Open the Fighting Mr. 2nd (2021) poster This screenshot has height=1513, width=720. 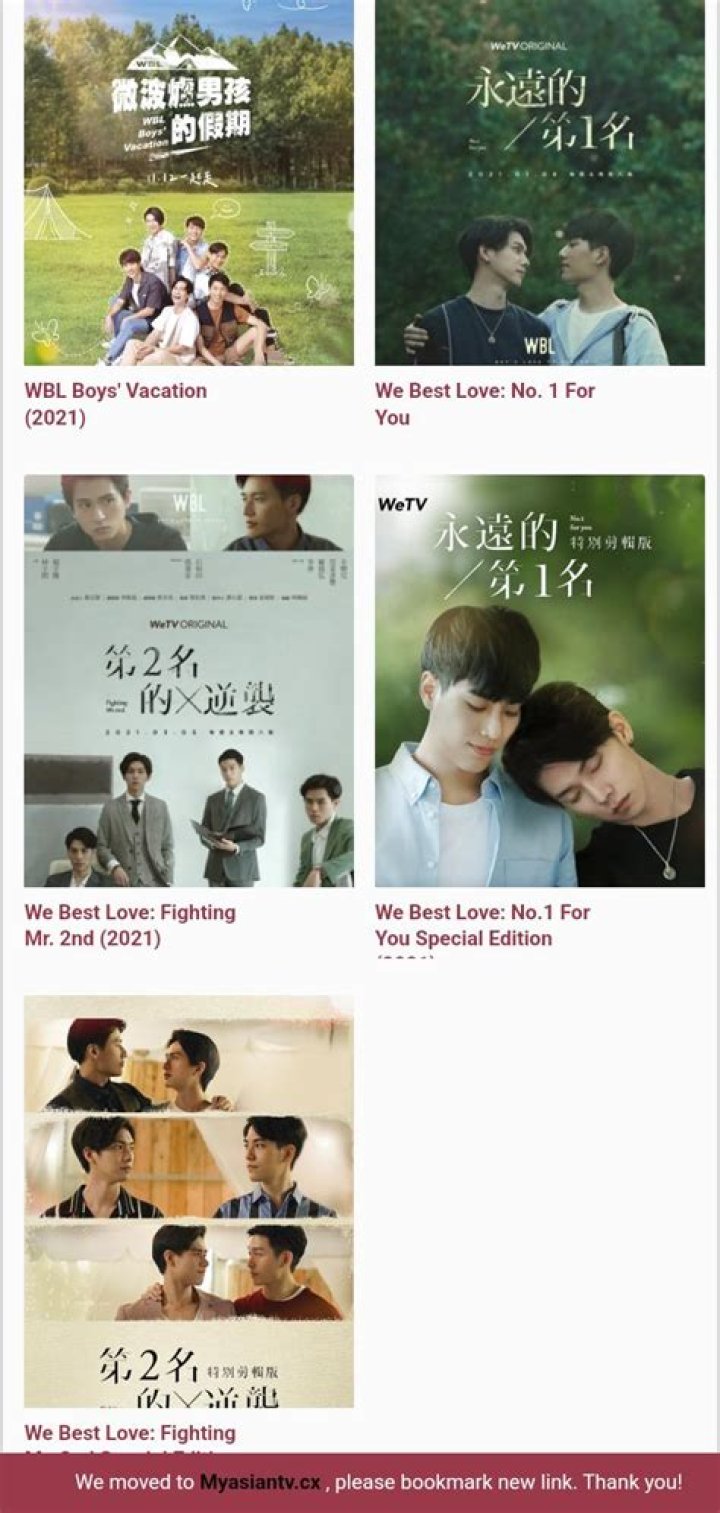tap(188, 680)
